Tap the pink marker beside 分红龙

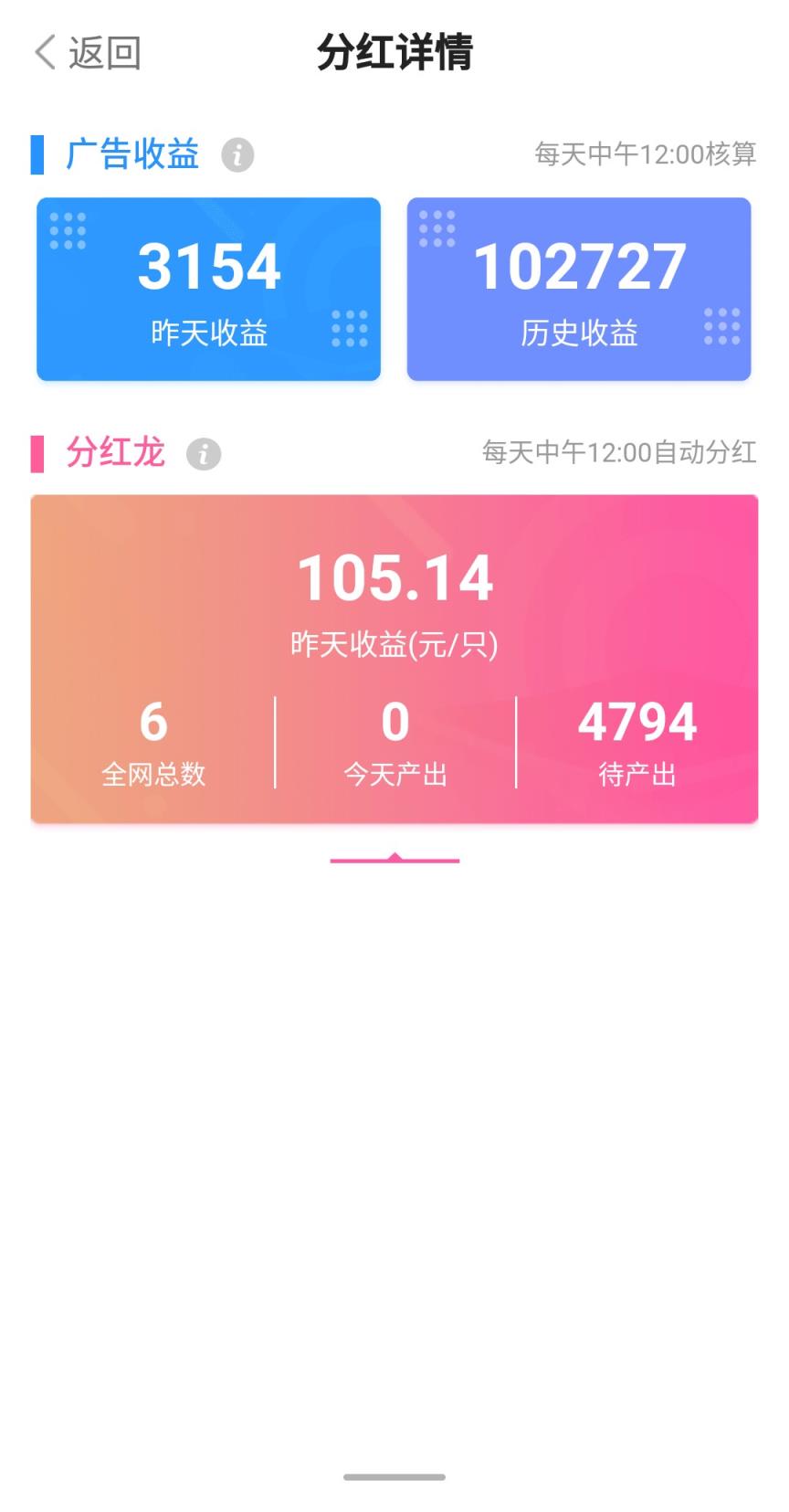click(x=39, y=453)
